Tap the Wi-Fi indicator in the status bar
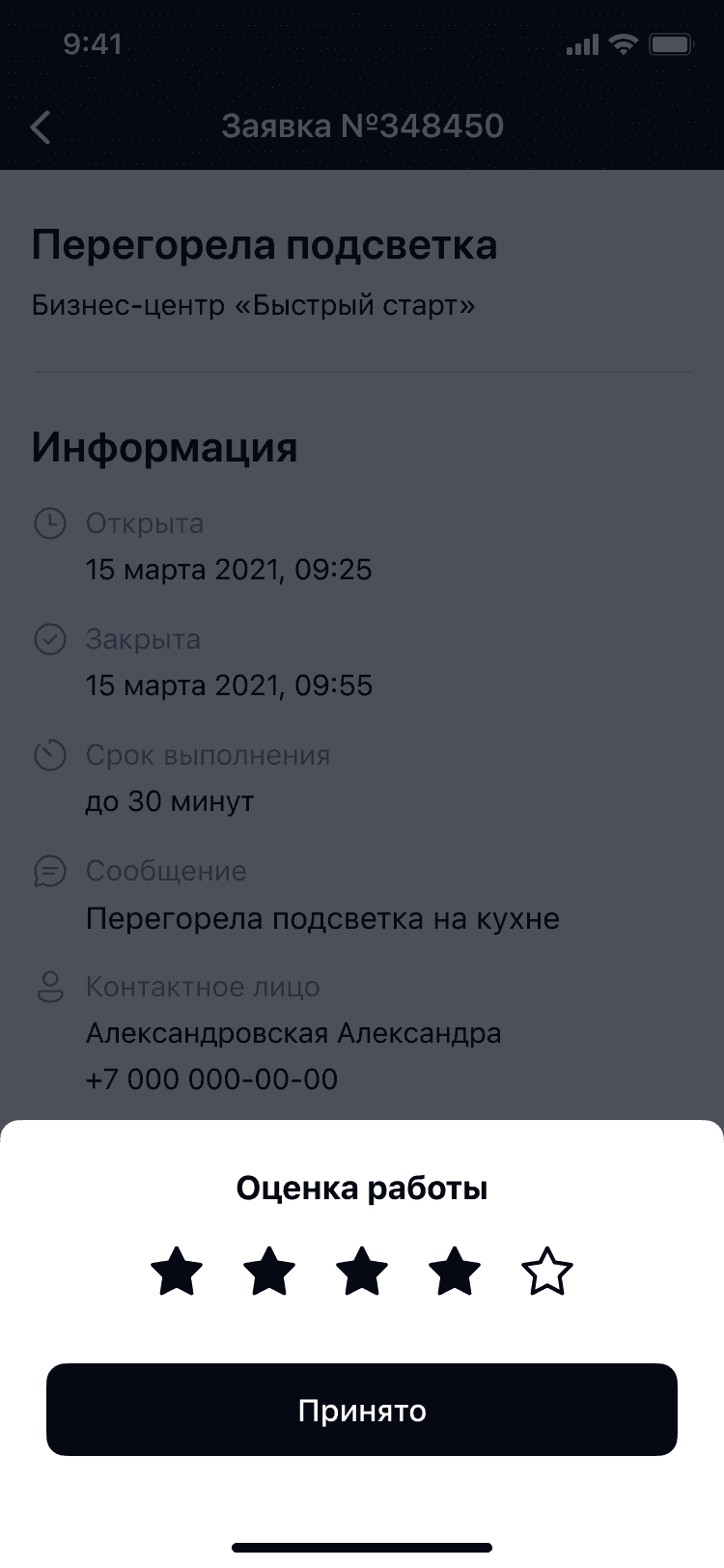Viewport: 724px width, 1568px height. click(x=623, y=42)
